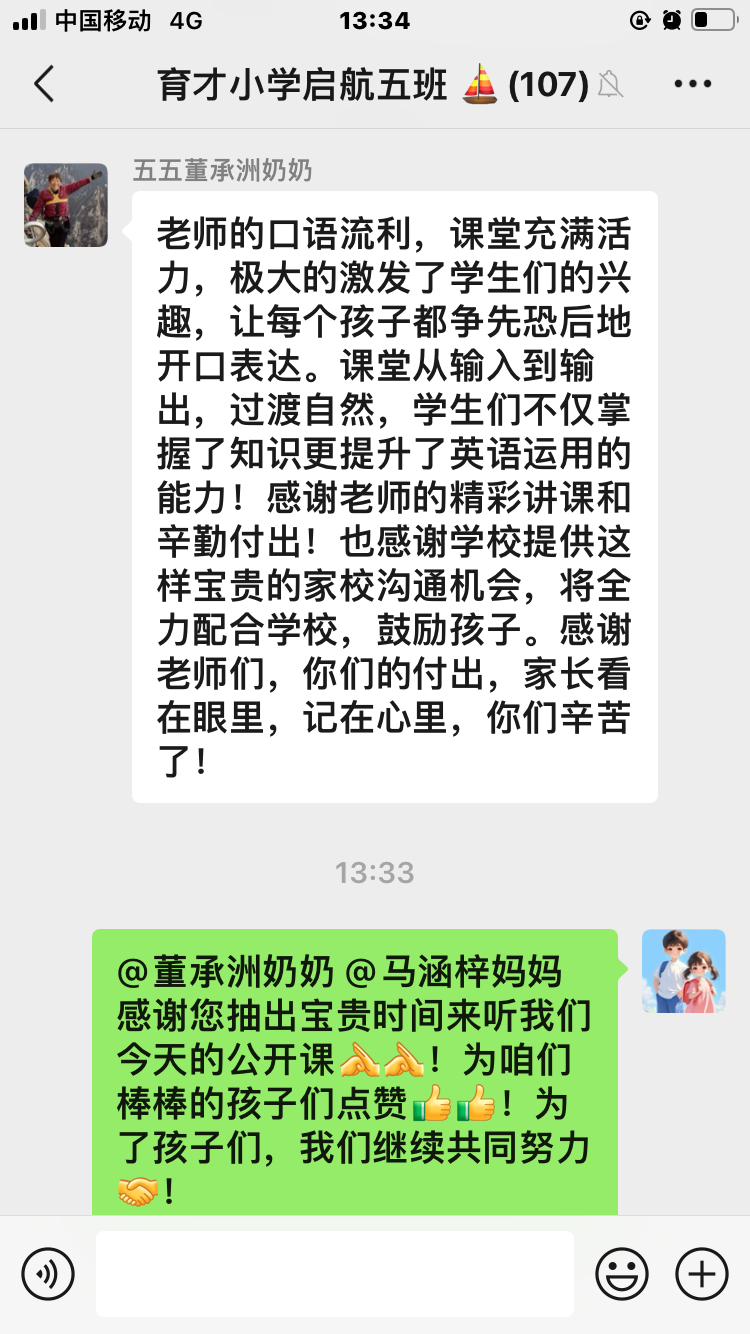Open 五五董承洲奶奶's profile avatar
This screenshot has width=750, height=1334.
(65, 205)
